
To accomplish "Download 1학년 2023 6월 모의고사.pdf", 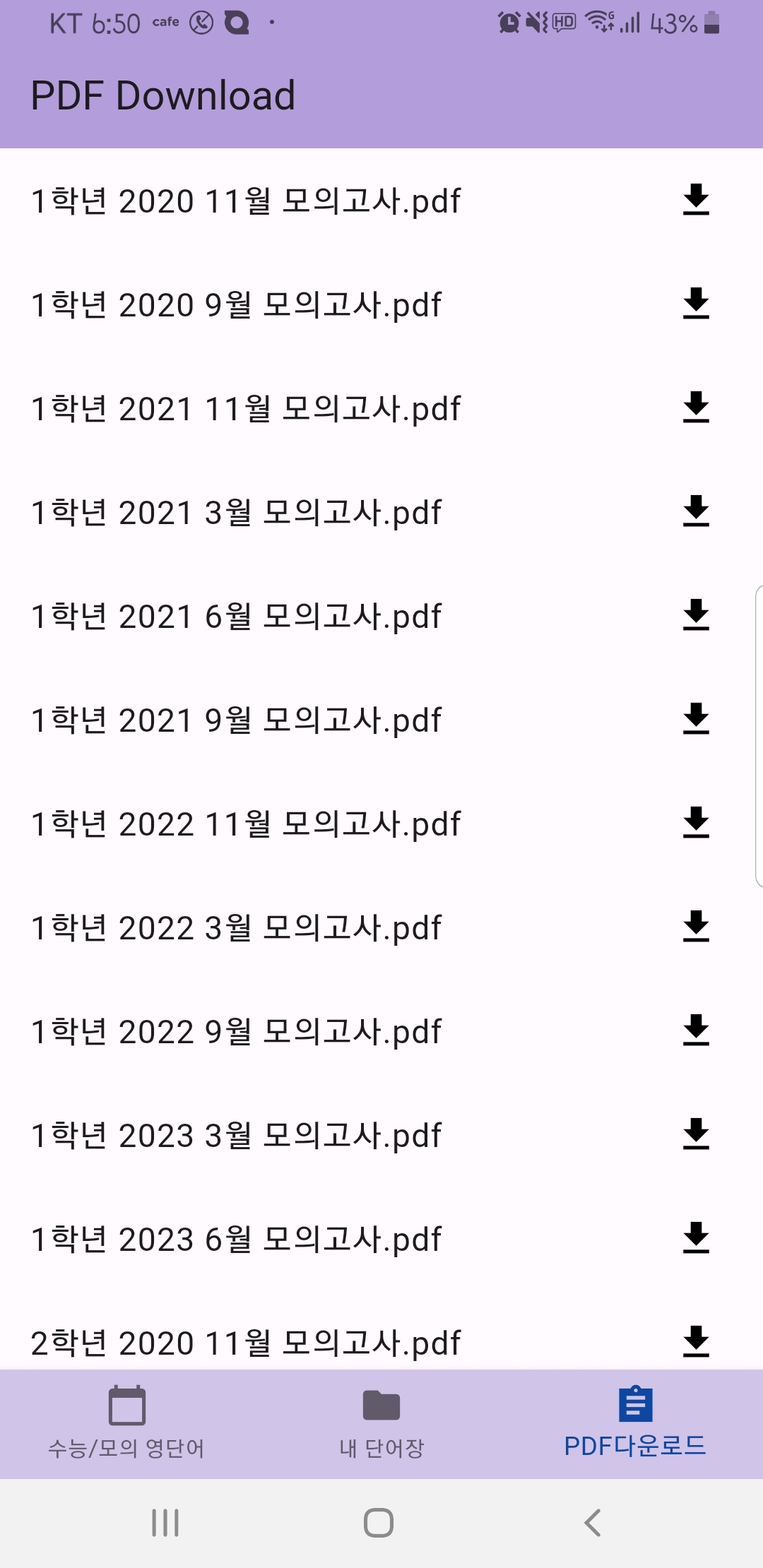I will click(x=696, y=1238).
